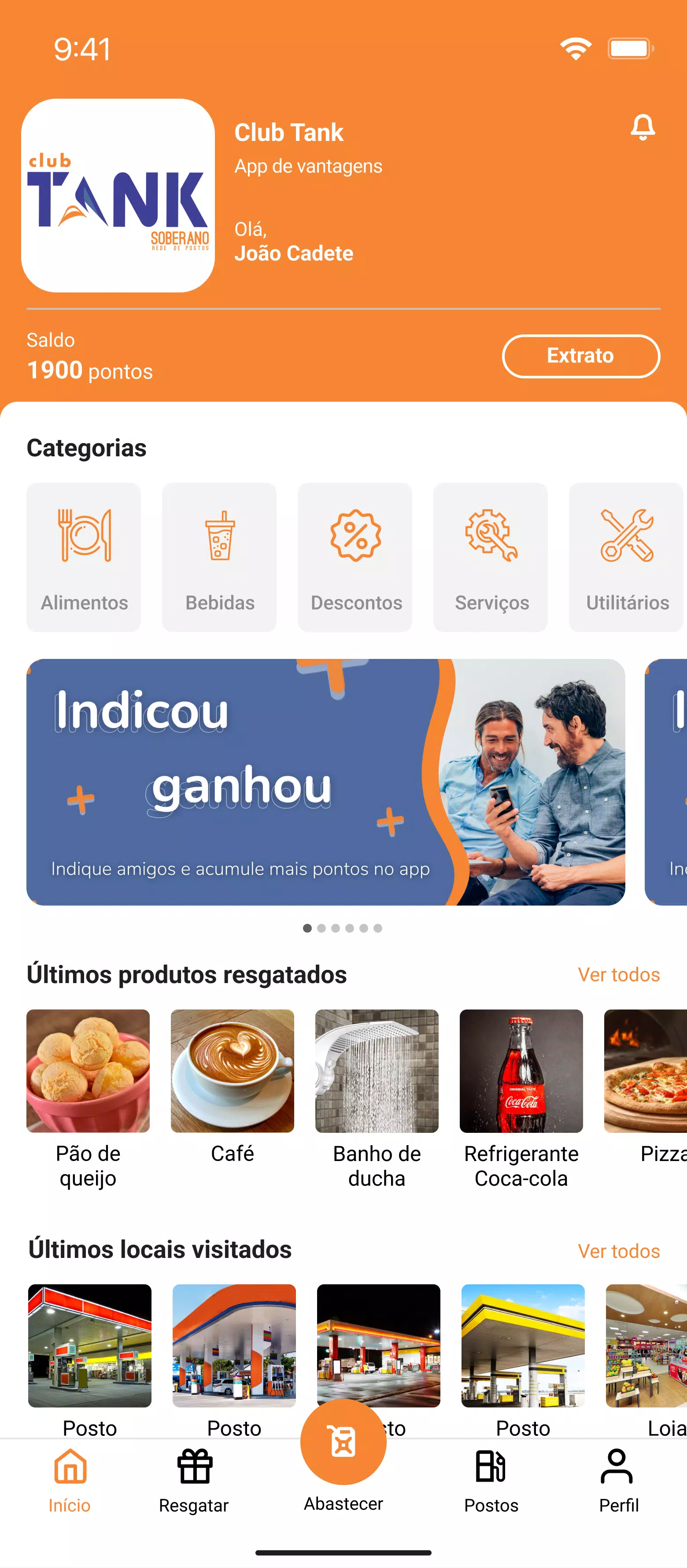Image resolution: width=687 pixels, height=1568 pixels.
Task: See all últimos produtos resgatados
Action: click(x=618, y=975)
